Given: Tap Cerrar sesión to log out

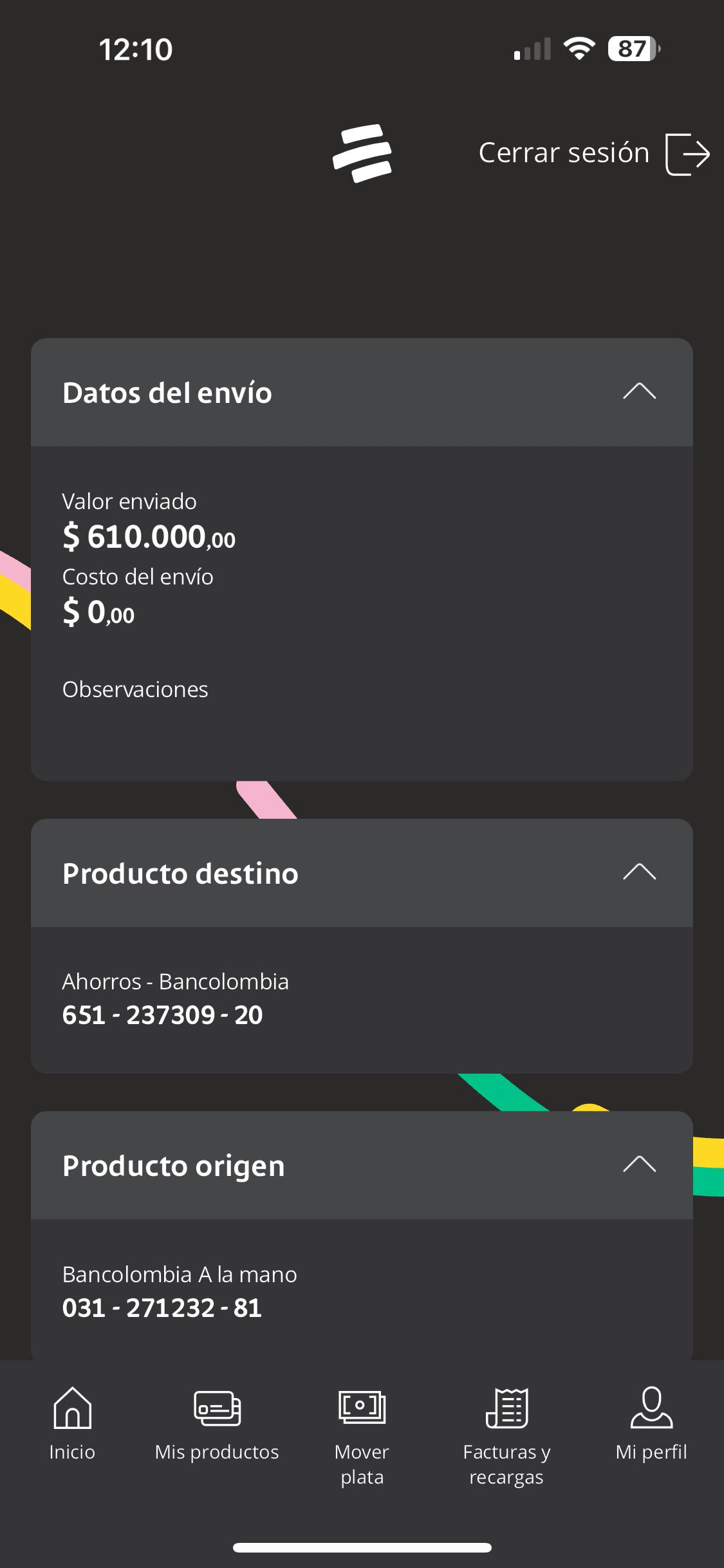Looking at the screenshot, I should click(593, 154).
